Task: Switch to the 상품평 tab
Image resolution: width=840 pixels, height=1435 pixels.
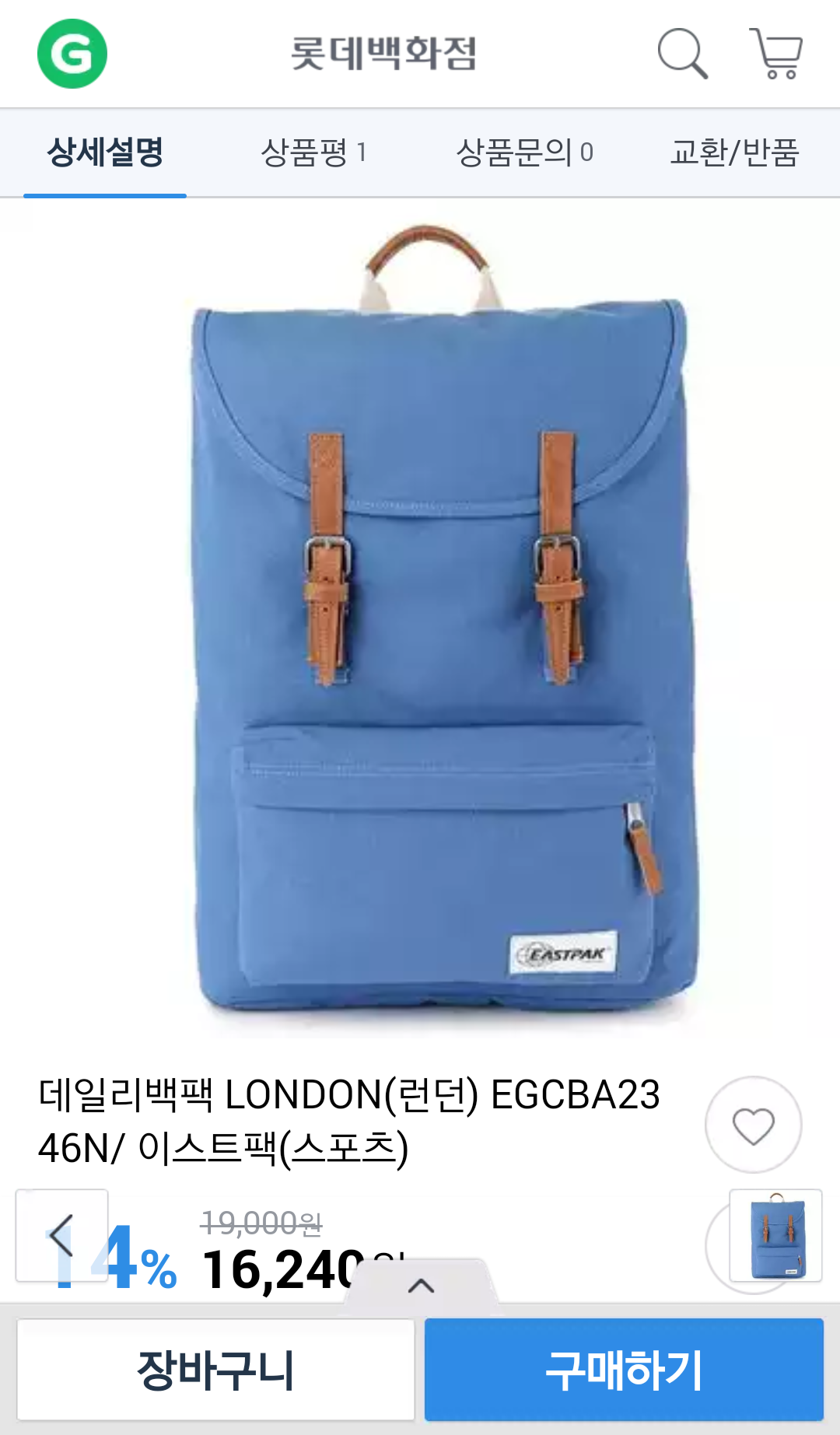Action: point(313,152)
